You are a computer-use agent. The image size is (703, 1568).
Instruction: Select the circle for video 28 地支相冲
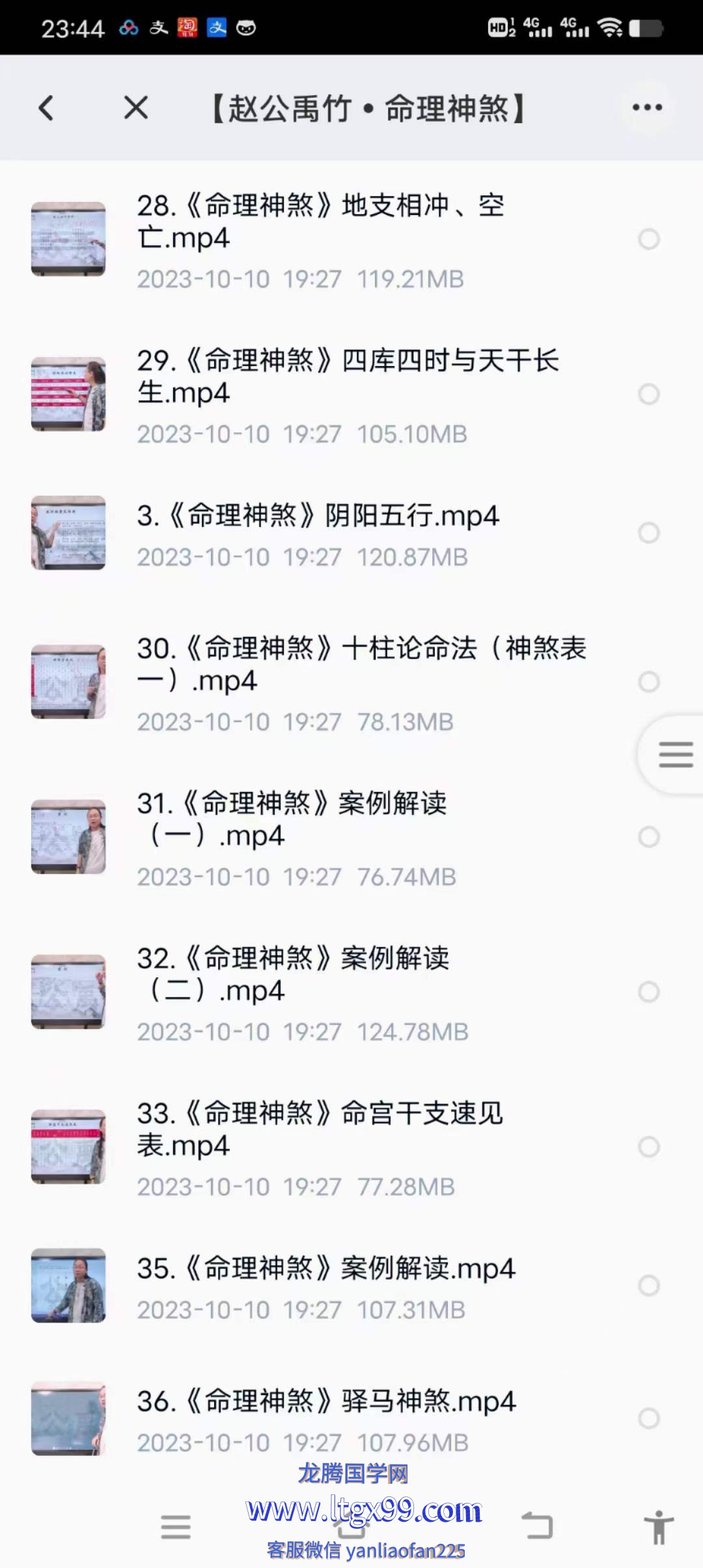pos(648,239)
